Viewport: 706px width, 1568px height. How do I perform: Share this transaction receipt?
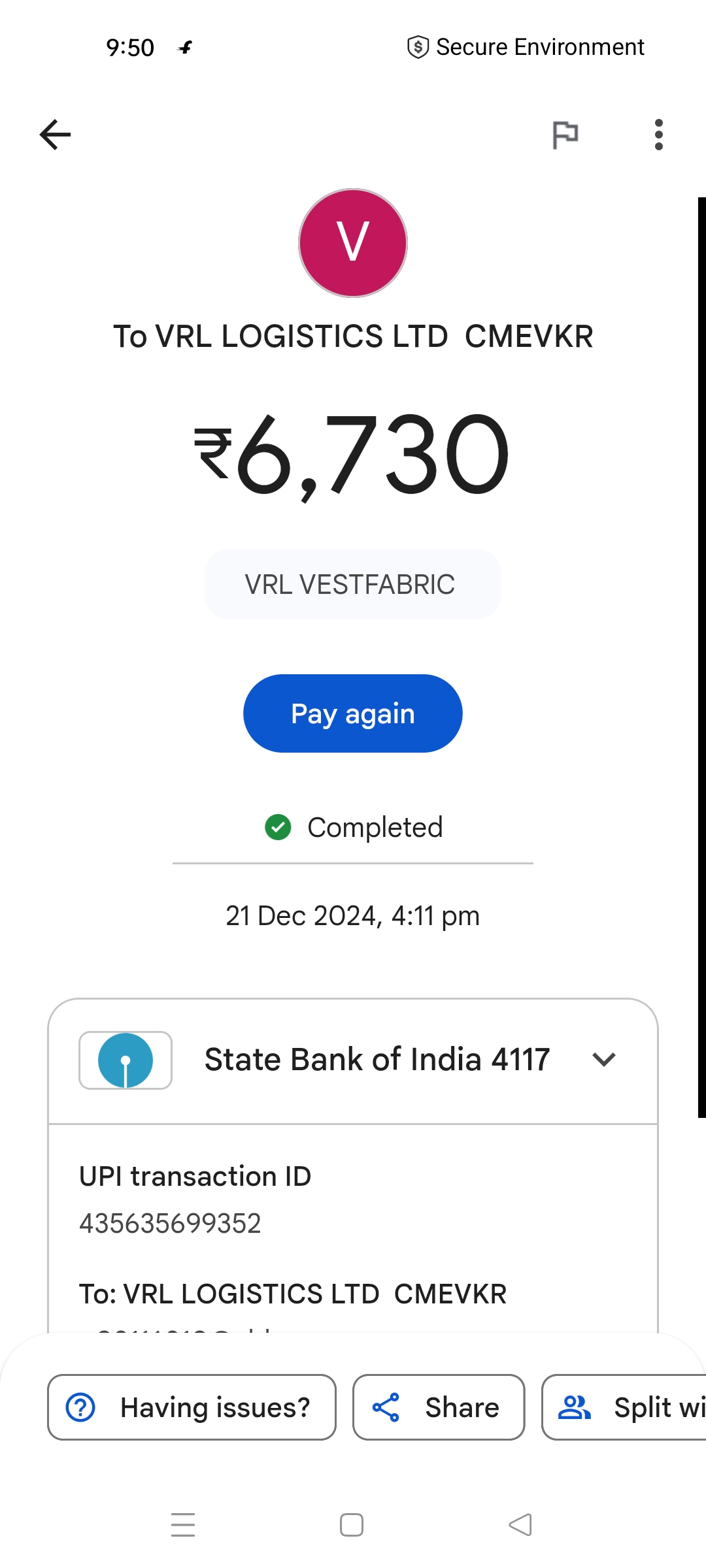click(439, 1407)
